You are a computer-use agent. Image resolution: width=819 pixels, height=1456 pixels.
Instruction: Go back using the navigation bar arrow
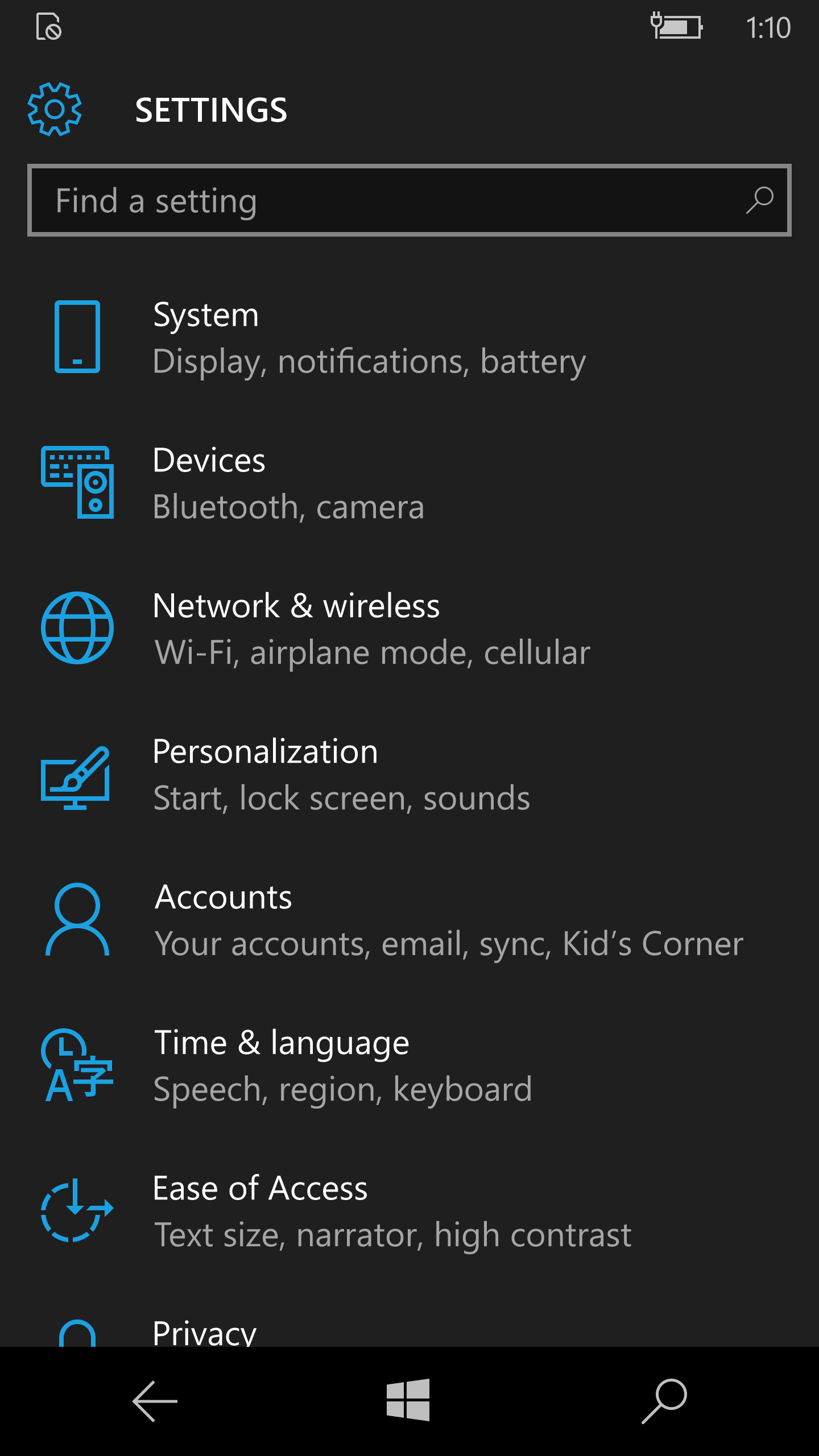155,1401
